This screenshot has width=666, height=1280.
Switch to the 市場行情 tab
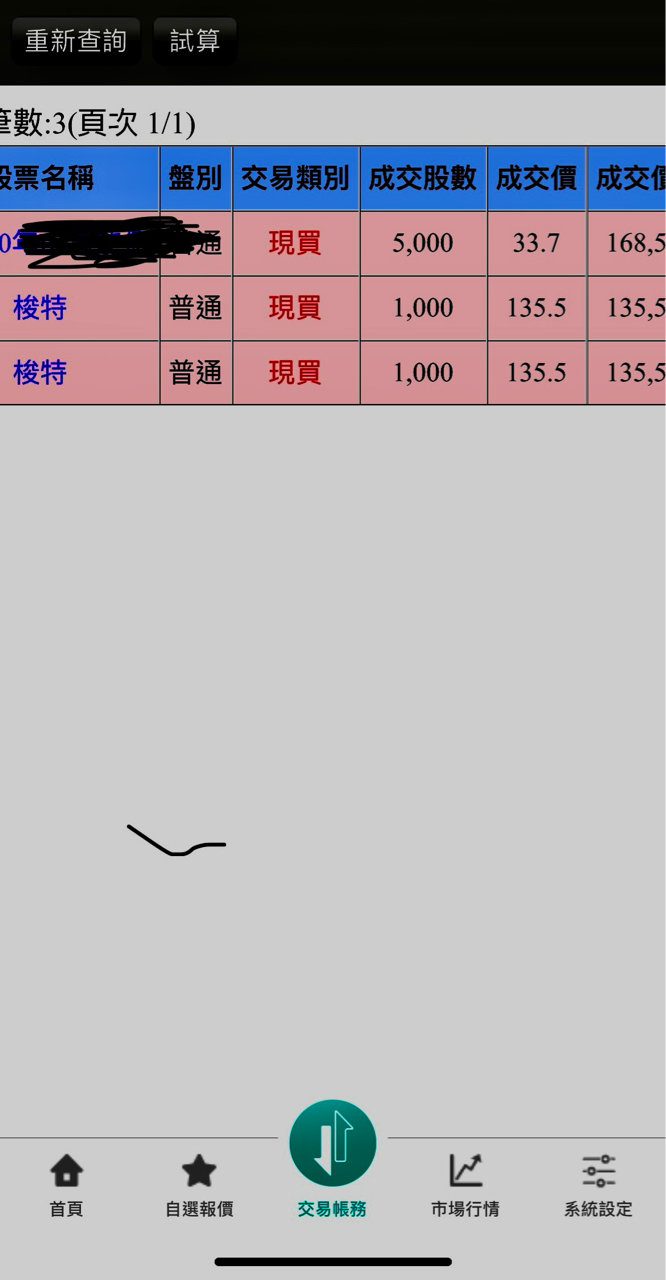coord(465,1184)
